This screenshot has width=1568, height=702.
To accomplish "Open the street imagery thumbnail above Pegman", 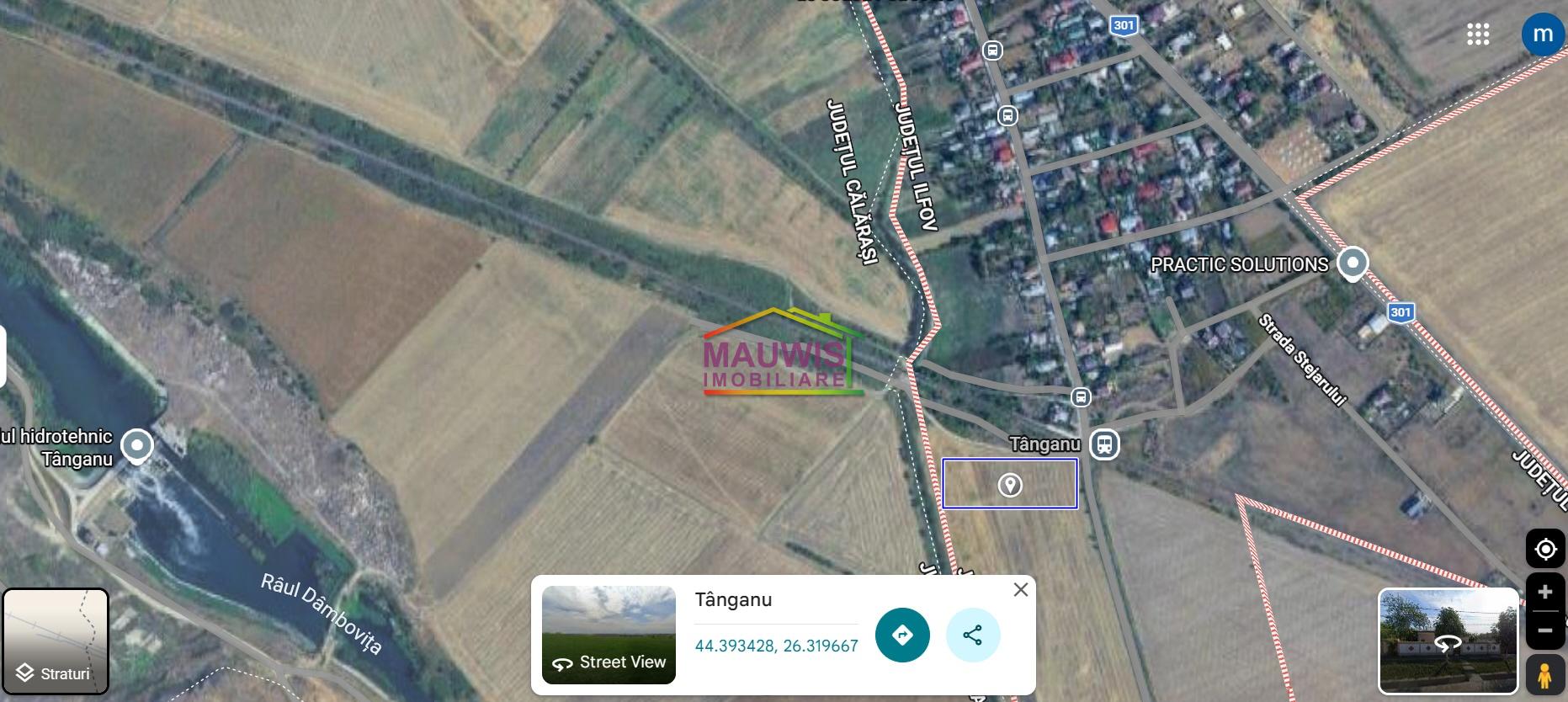I will tap(1448, 641).
